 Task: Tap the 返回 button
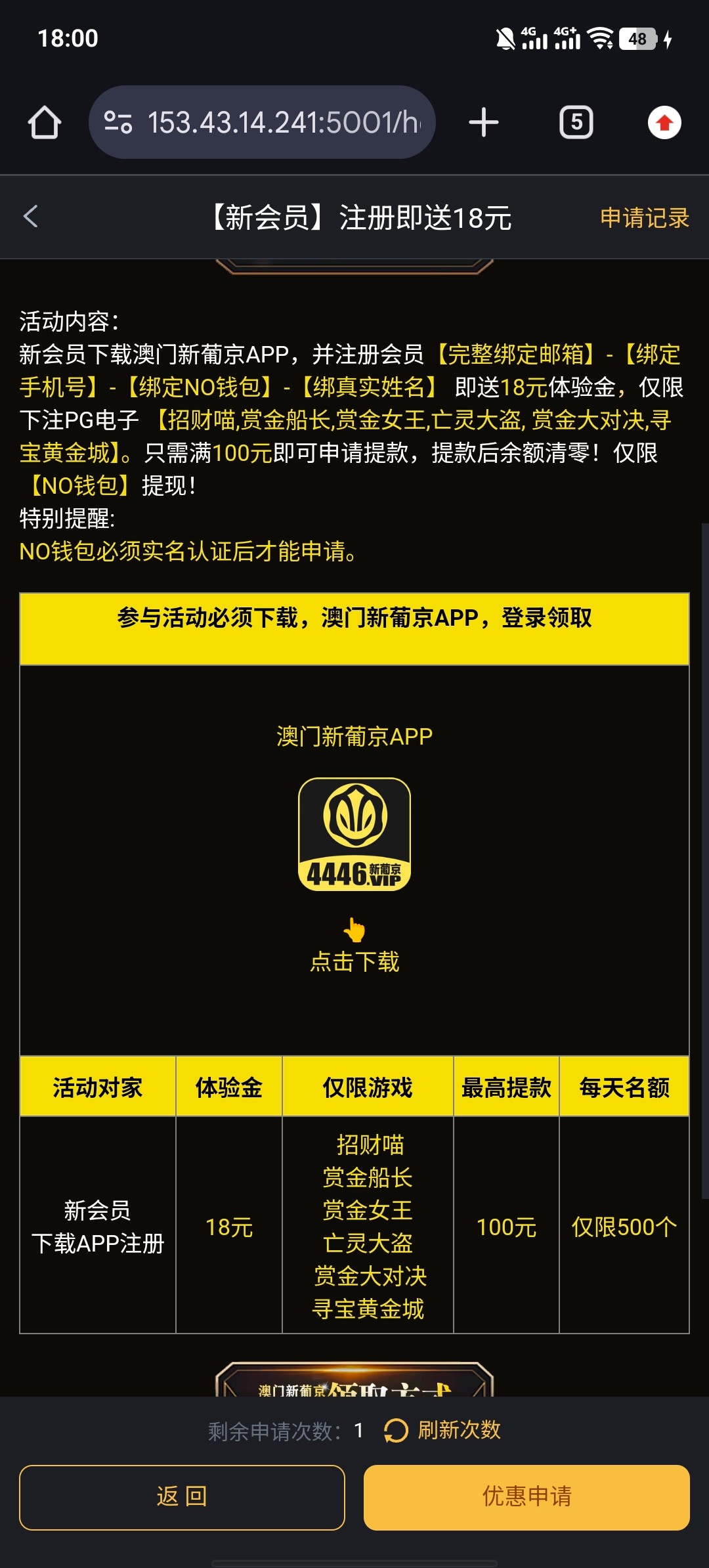(182, 1497)
